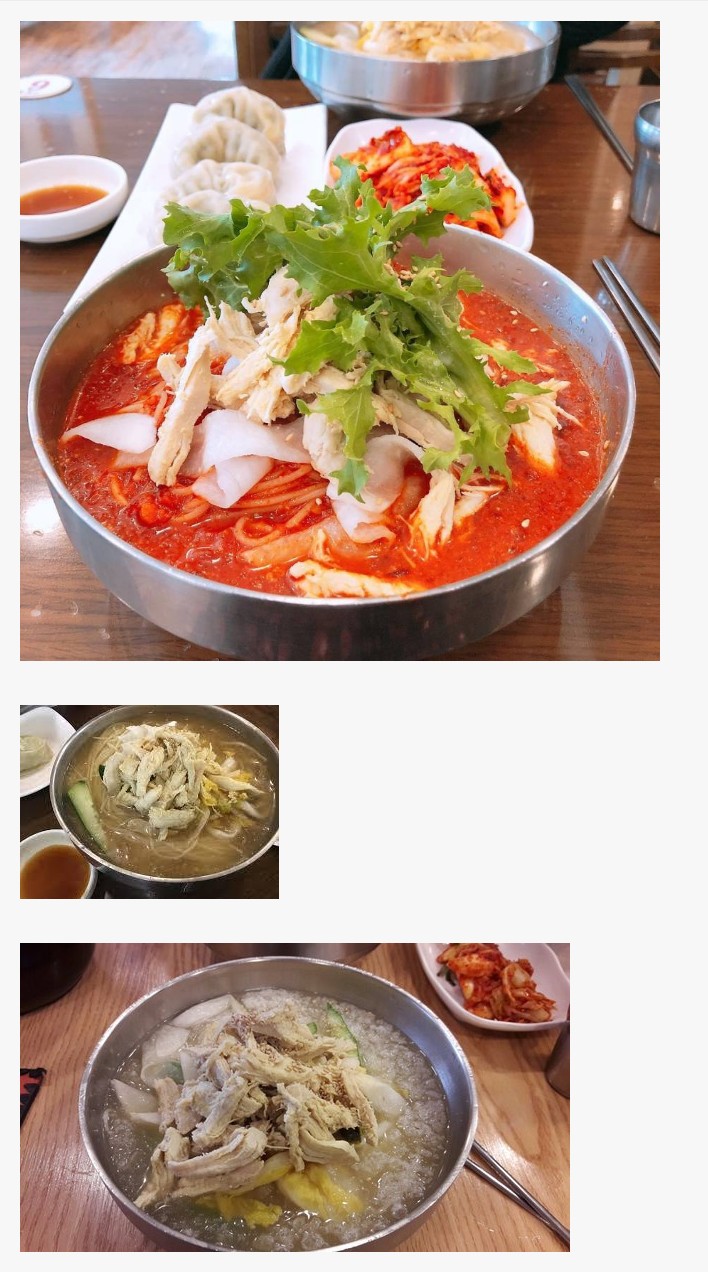View the small noodle bowl with cucumber photo

149,801
